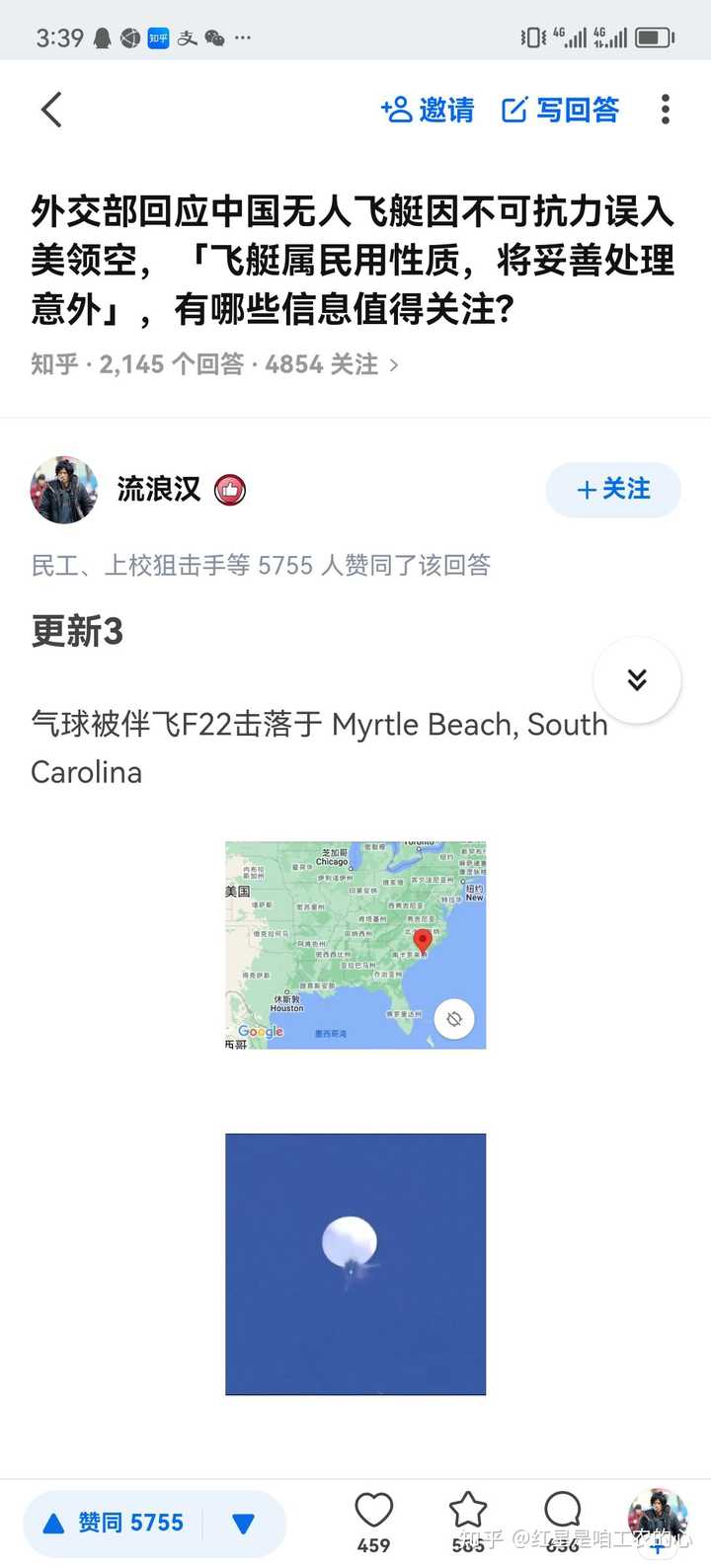Tap the double-chevron jump-down button
The width and height of the screenshot is (711, 1568).
(637, 679)
